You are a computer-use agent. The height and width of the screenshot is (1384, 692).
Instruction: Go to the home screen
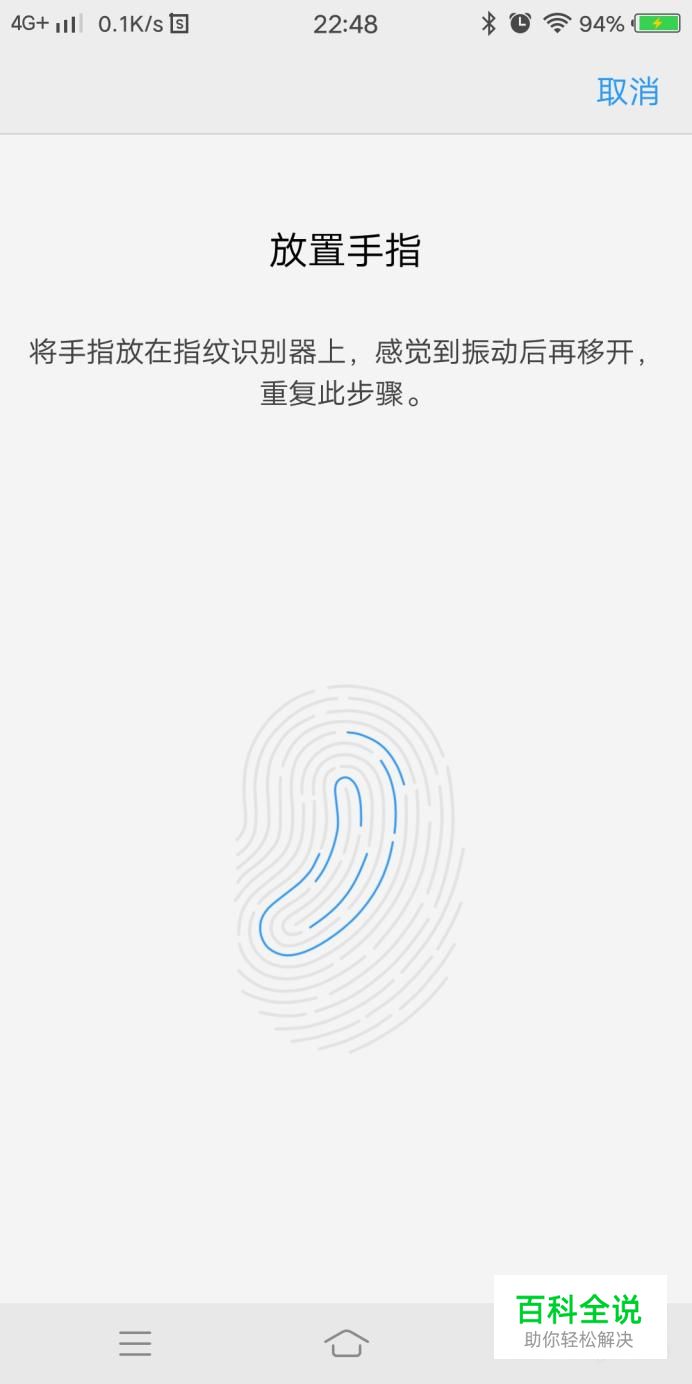pos(346,1343)
